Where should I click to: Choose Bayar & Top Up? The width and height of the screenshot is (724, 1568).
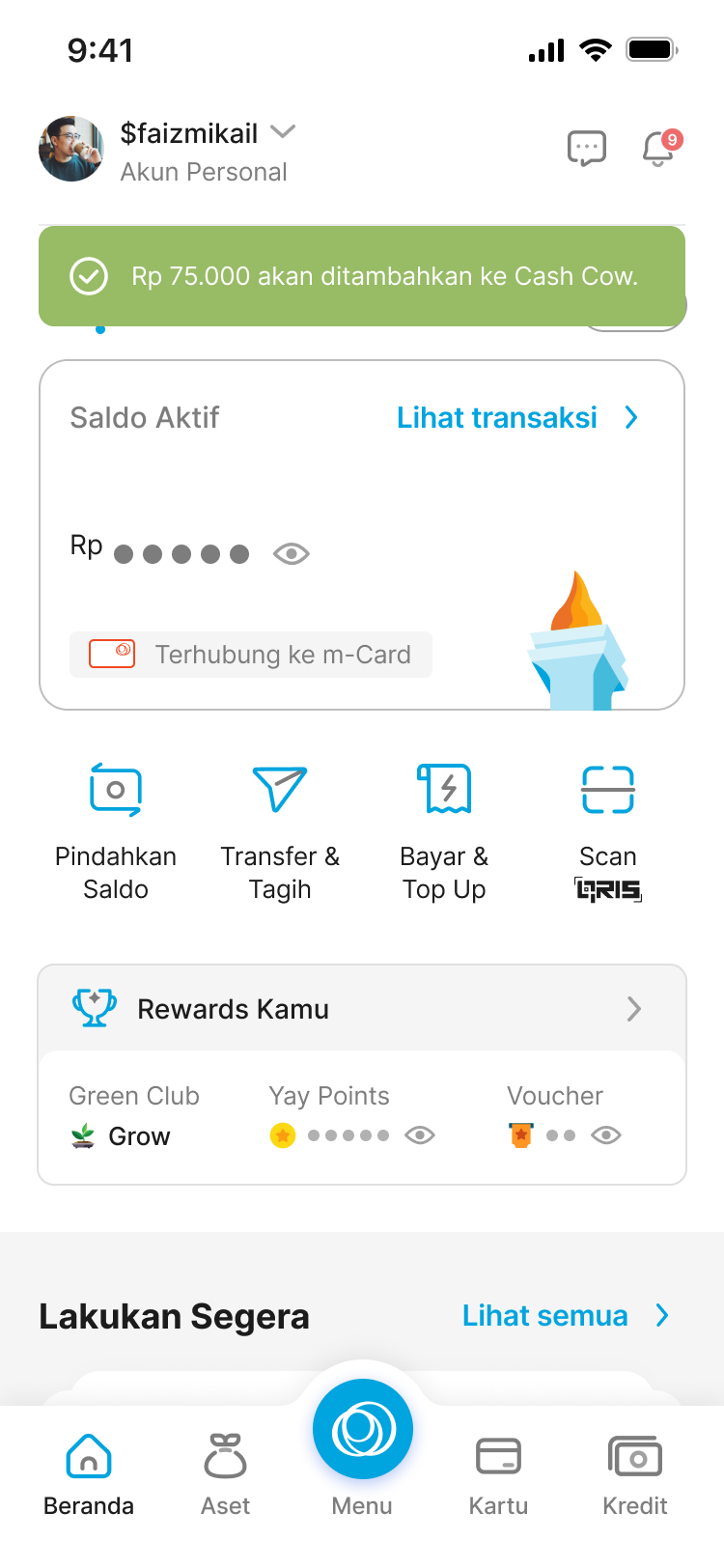444,830
